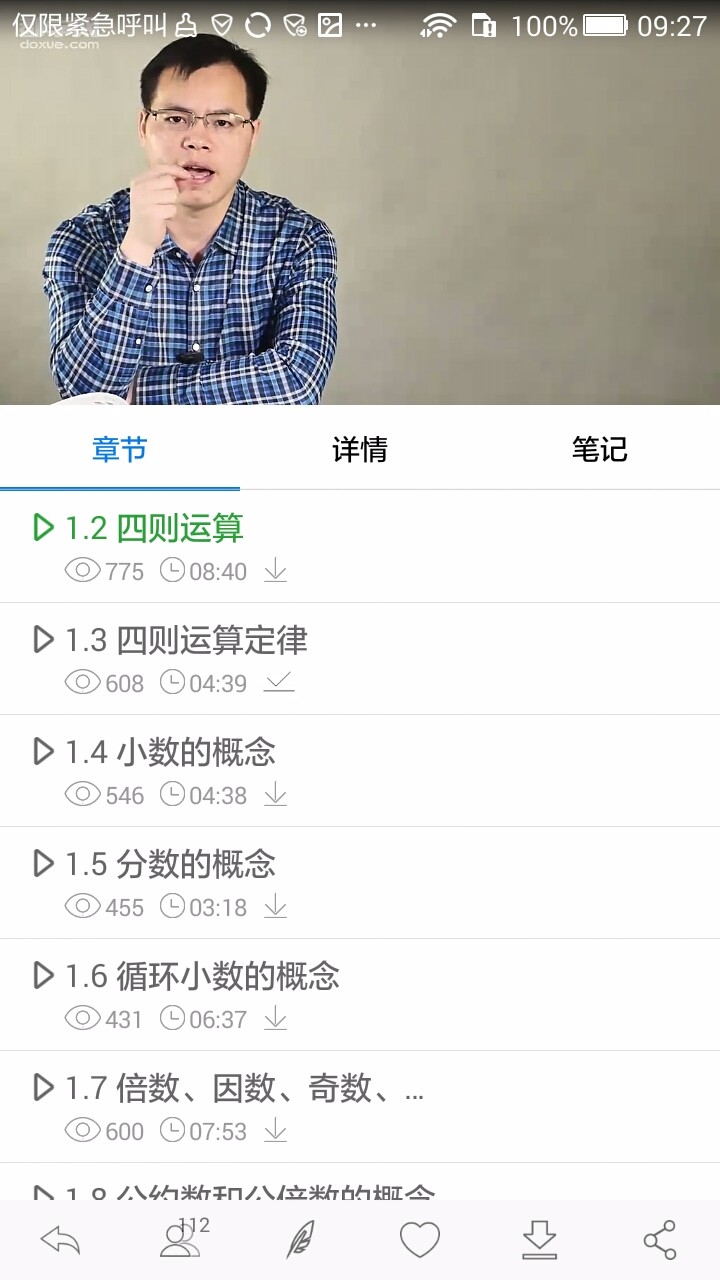This screenshot has width=720, height=1280.
Task: Write a note with the feather icon
Action: (x=300, y=1241)
